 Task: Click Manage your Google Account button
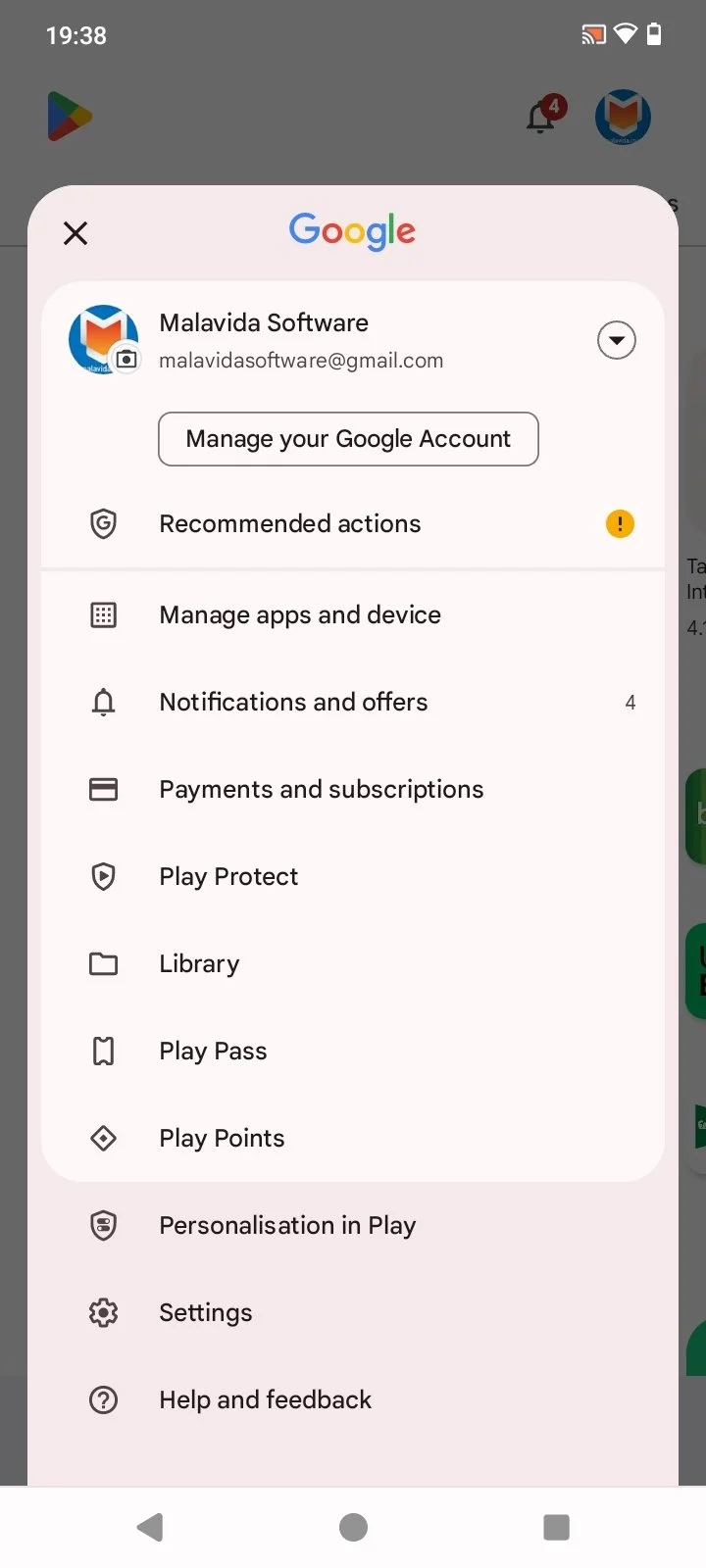pyautogui.click(x=348, y=439)
